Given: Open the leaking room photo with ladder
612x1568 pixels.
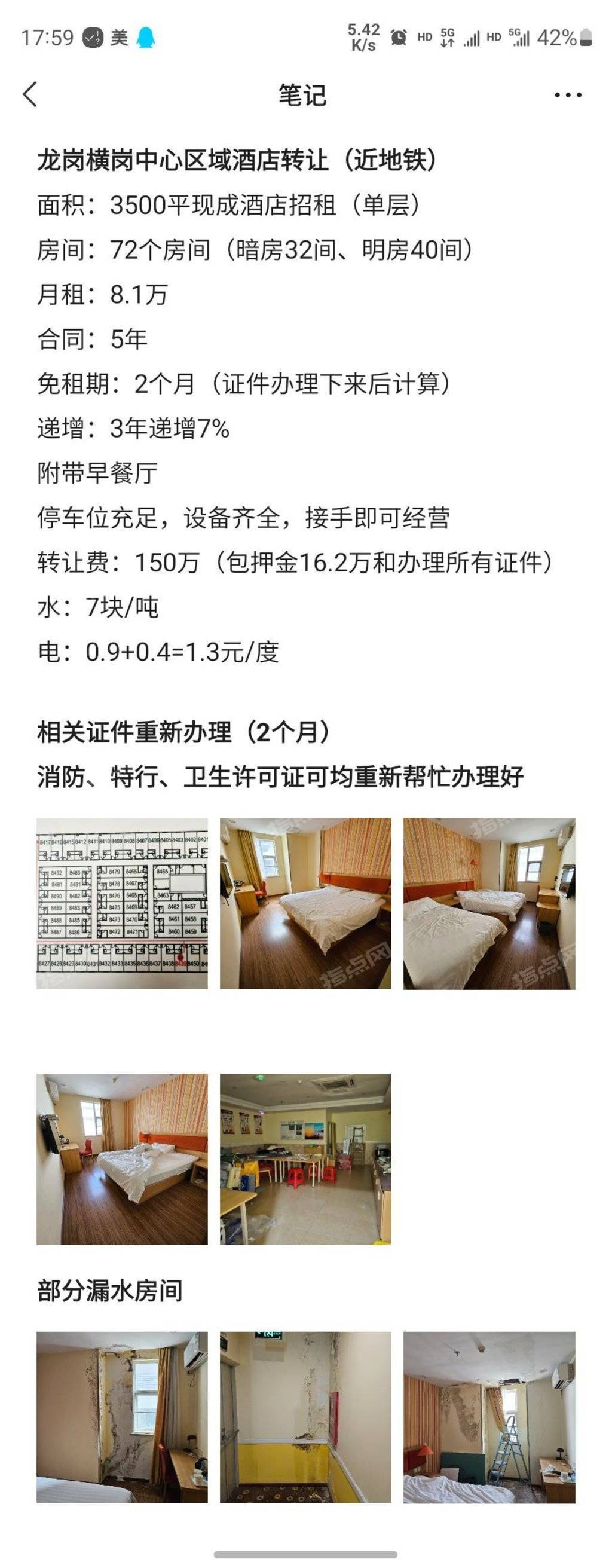Looking at the screenshot, I should pos(489,1417).
